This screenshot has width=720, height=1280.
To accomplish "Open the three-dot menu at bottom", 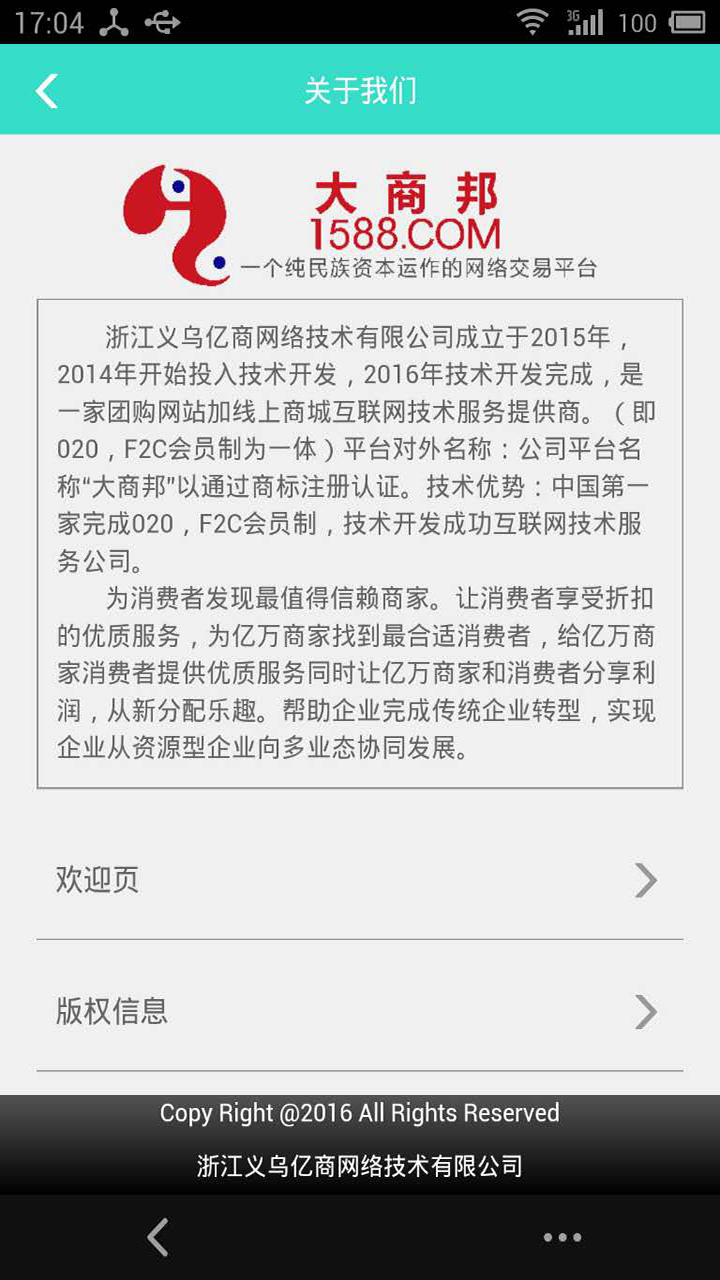I will pyautogui.click(x=562, y=1237).
